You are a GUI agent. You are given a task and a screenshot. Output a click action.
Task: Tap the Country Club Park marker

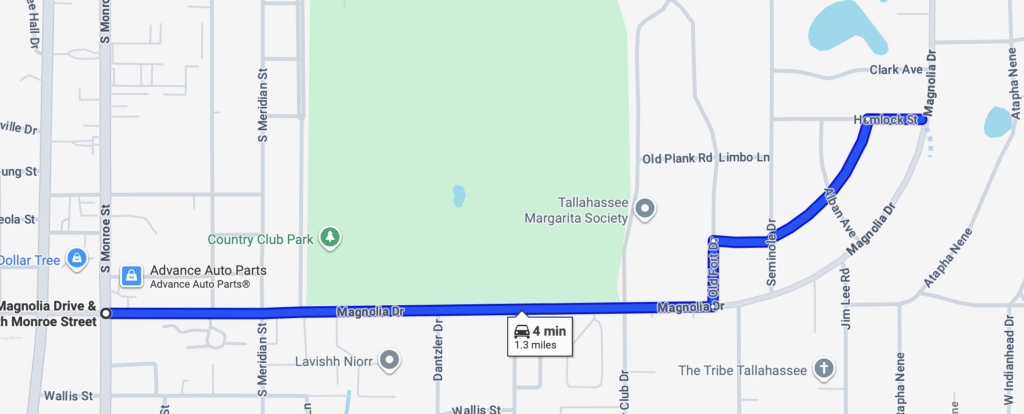click(x=329, y=238)
